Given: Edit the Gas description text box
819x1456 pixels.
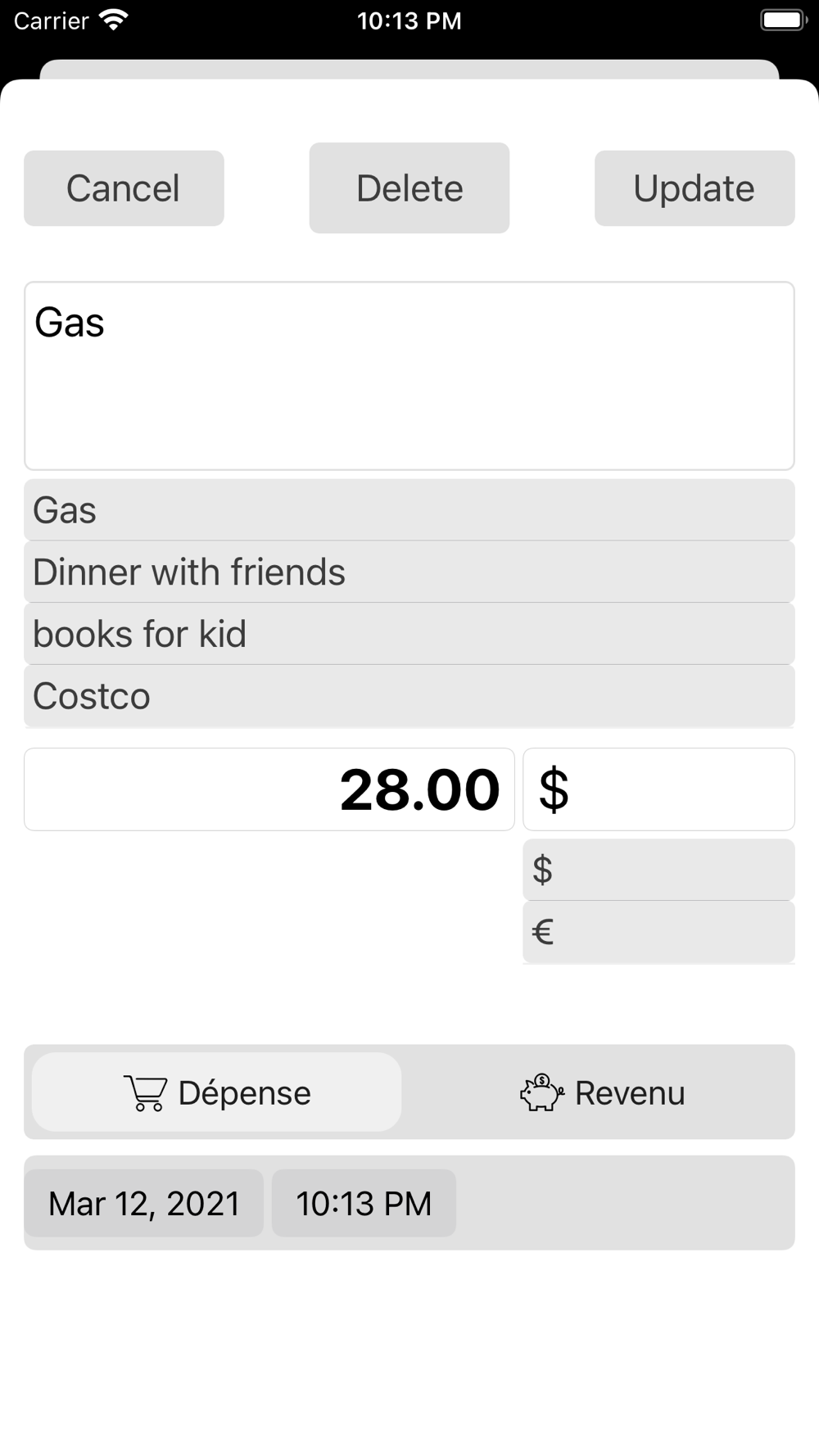Looking at the screenshot, I should (409, 376).
